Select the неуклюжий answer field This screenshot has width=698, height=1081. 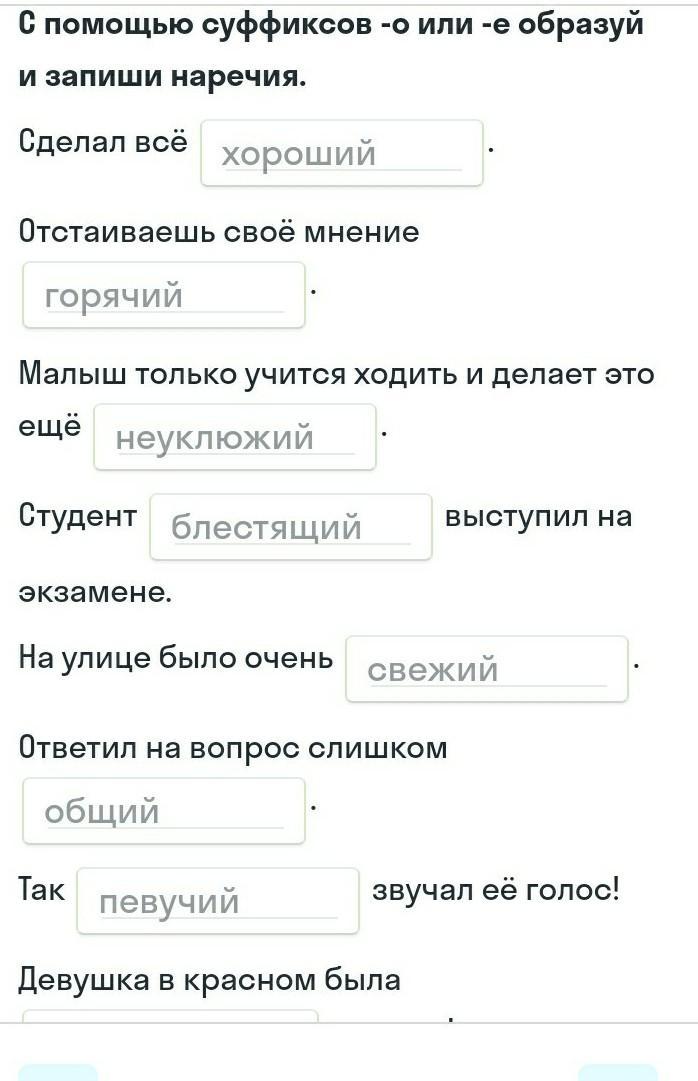[x=234, y=437]
